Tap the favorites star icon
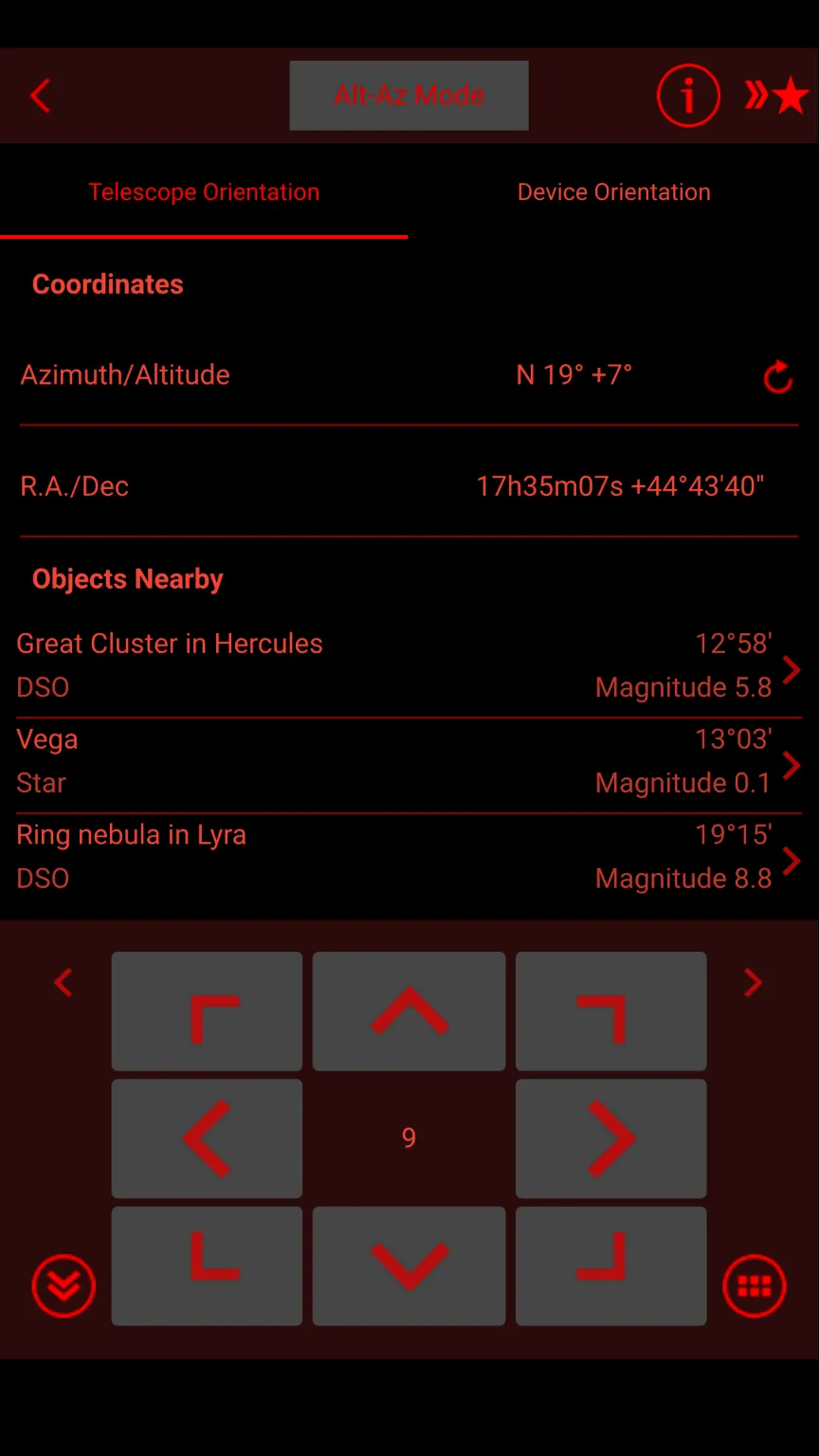819x1456 pixels. tap(790, 94)
